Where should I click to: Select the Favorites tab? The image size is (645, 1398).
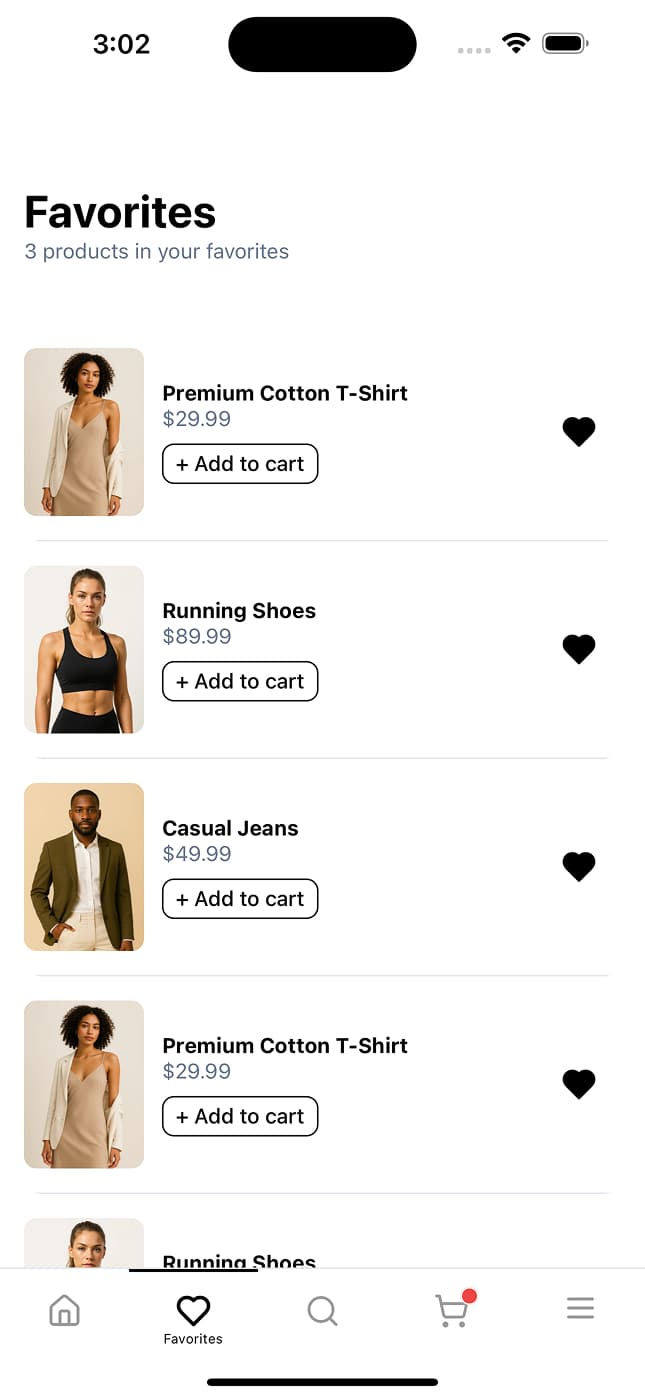point(193,1317)
